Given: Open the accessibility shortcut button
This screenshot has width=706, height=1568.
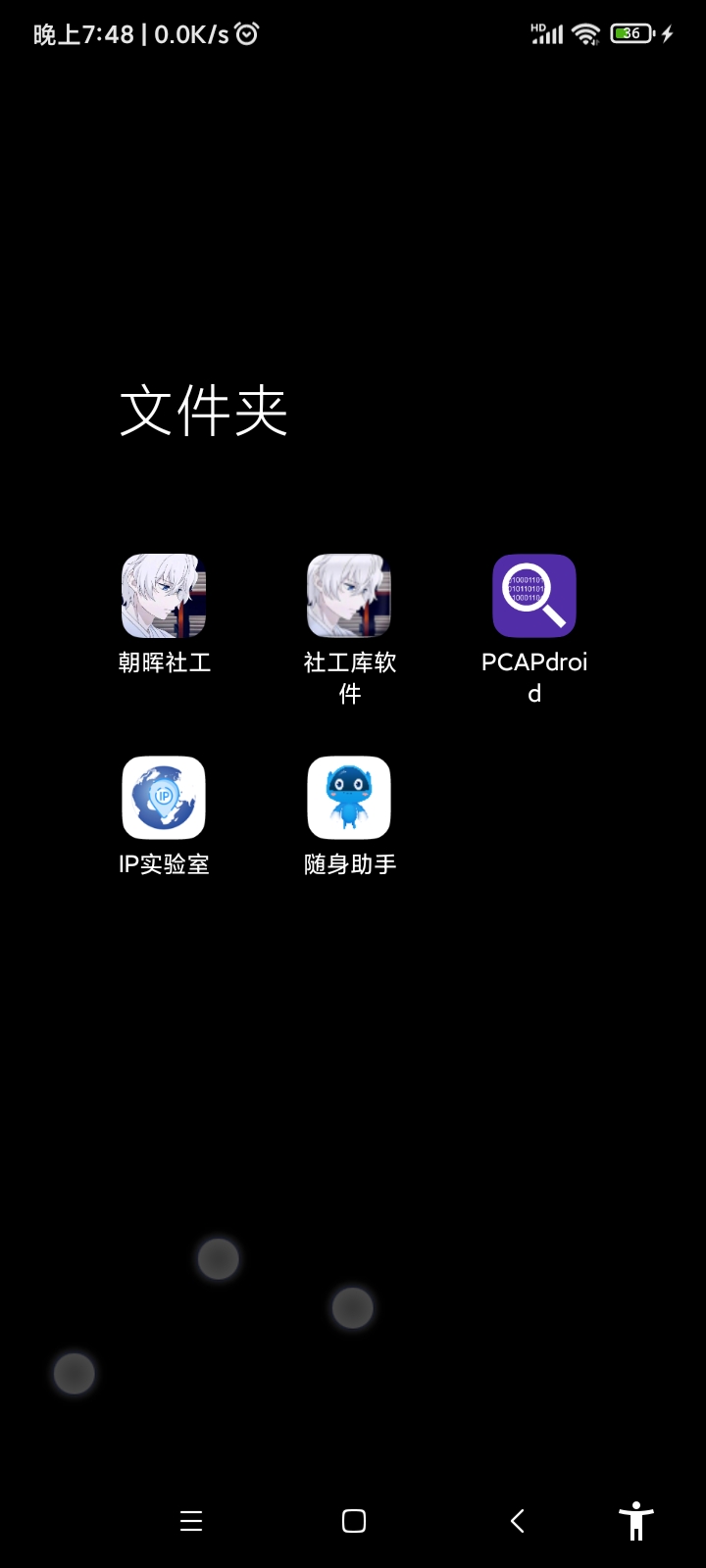Looking at the screenshot, I should [636, 1521].
